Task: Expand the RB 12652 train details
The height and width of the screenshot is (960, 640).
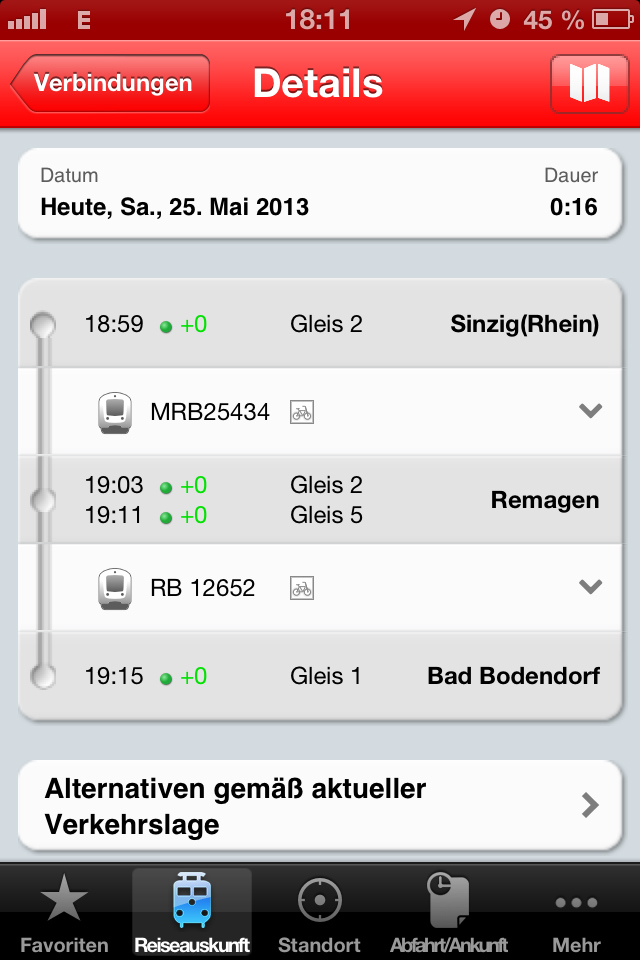Action: (590, 587)
